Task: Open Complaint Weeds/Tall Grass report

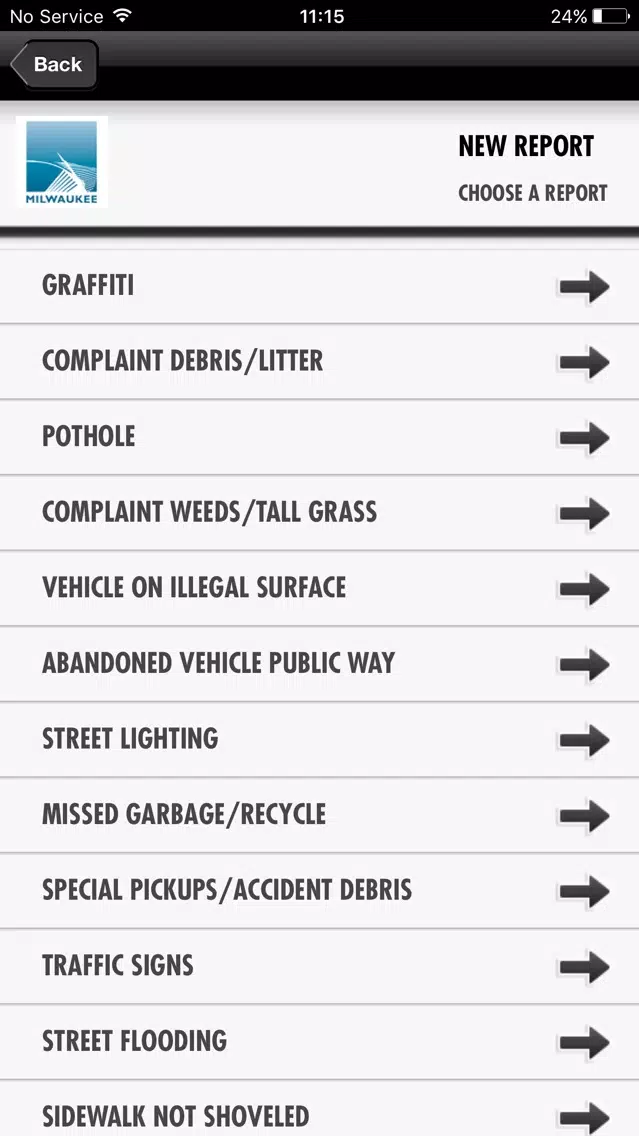Action: tap(320, 513)
